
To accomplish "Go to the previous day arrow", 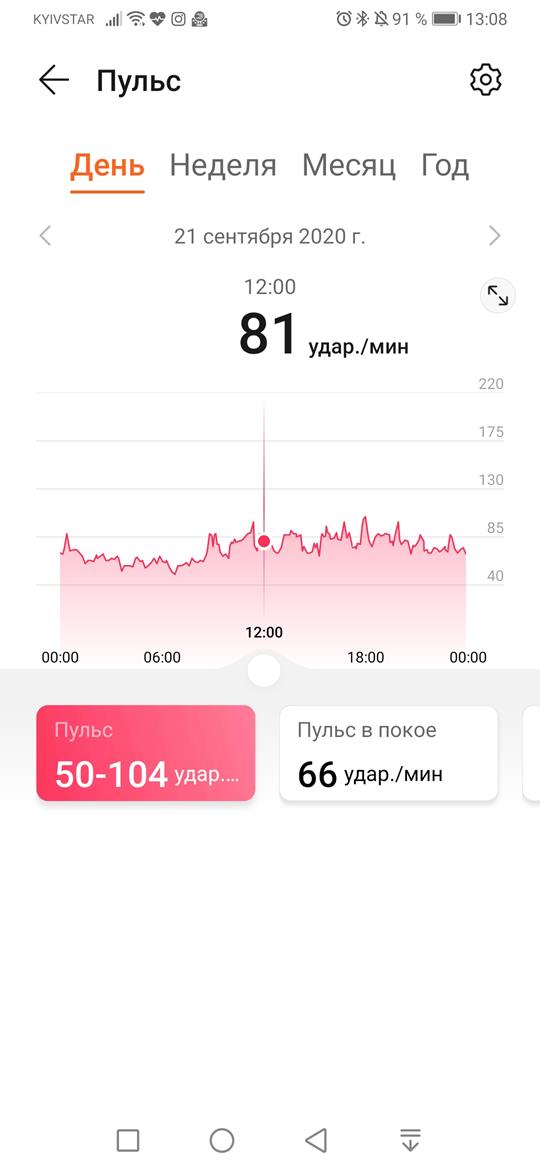I will (45, 237).
